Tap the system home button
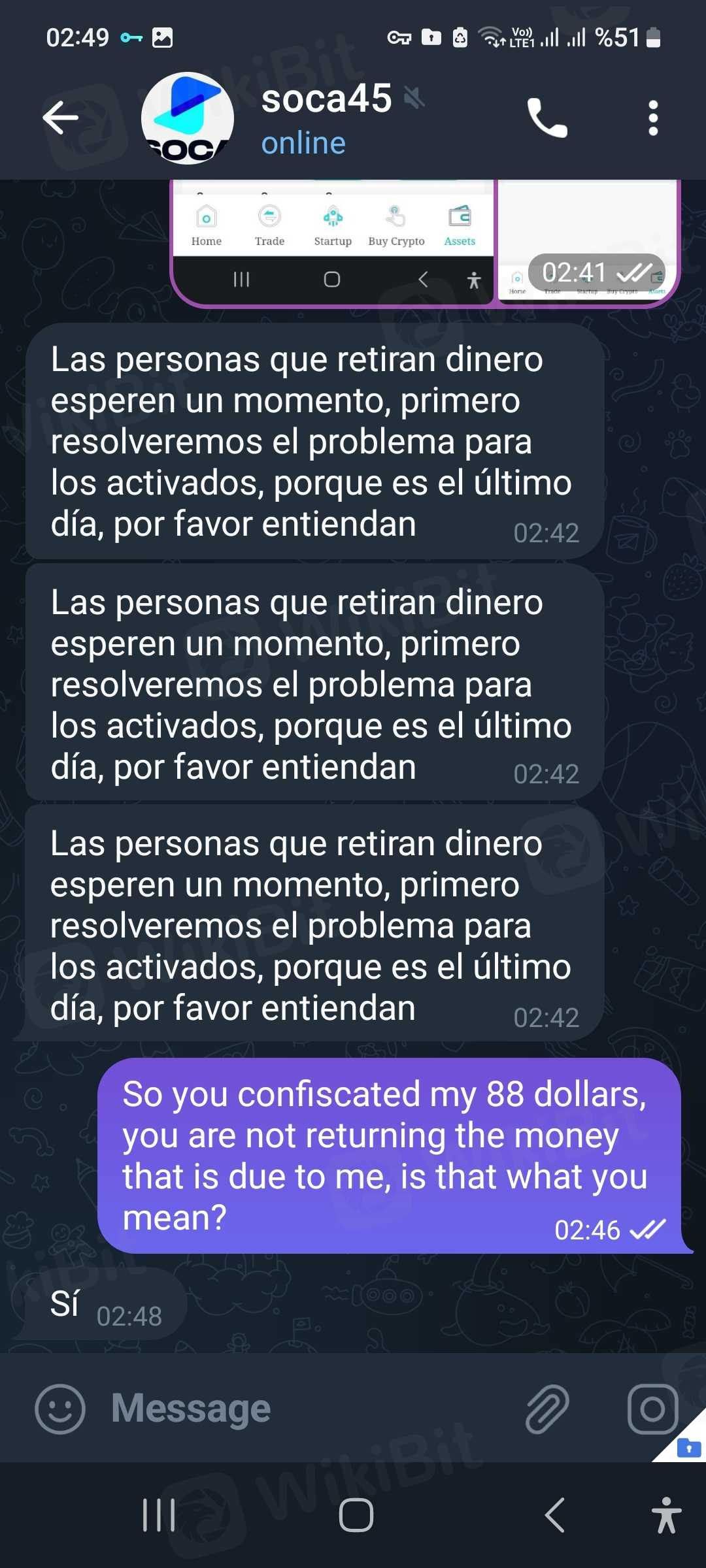 356,1515
